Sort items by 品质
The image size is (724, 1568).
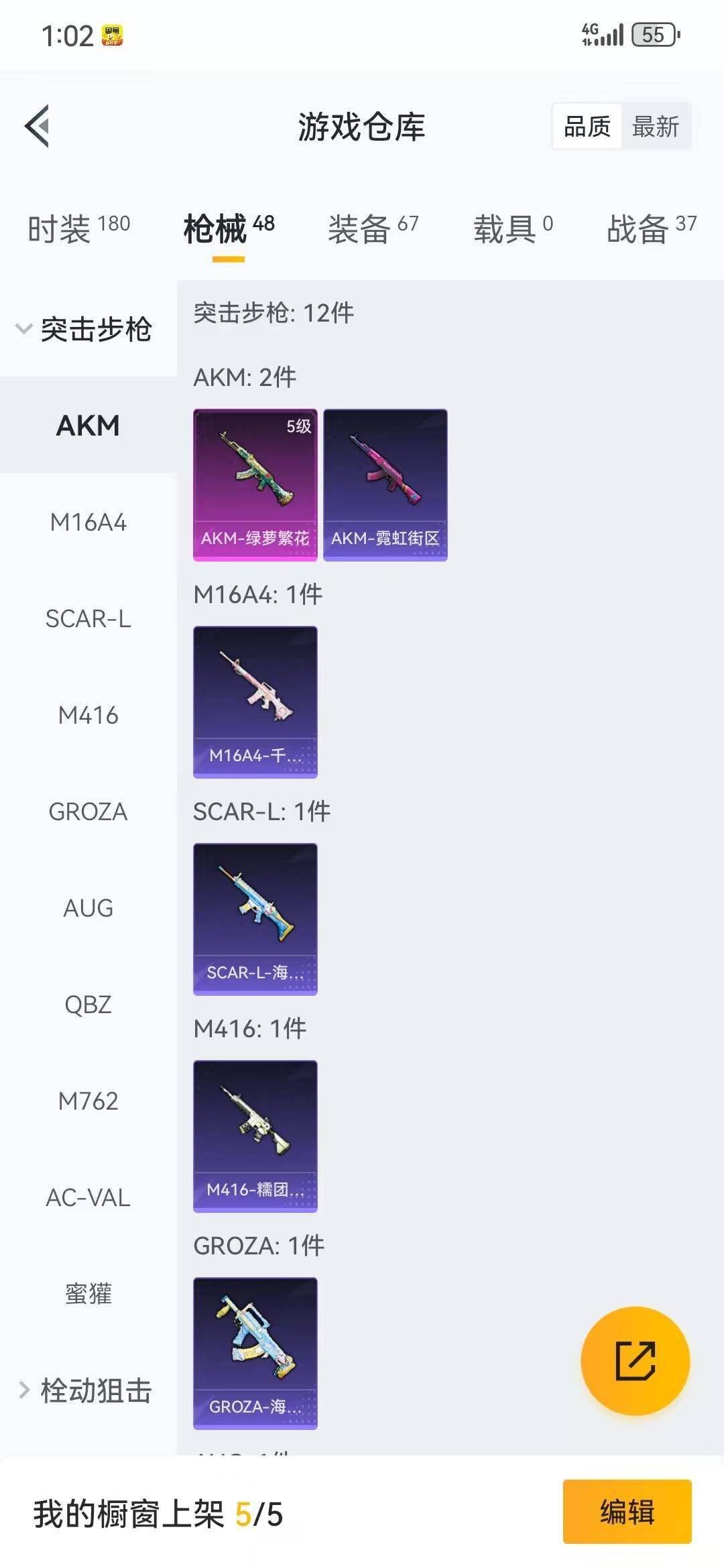587,127
